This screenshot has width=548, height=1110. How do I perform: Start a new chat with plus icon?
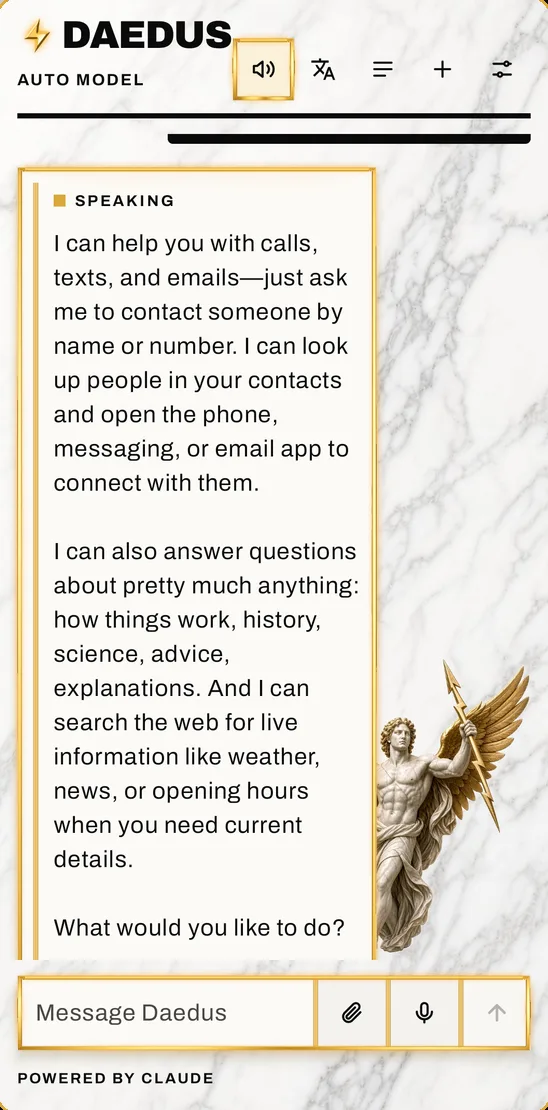click(x=443, y=69)
